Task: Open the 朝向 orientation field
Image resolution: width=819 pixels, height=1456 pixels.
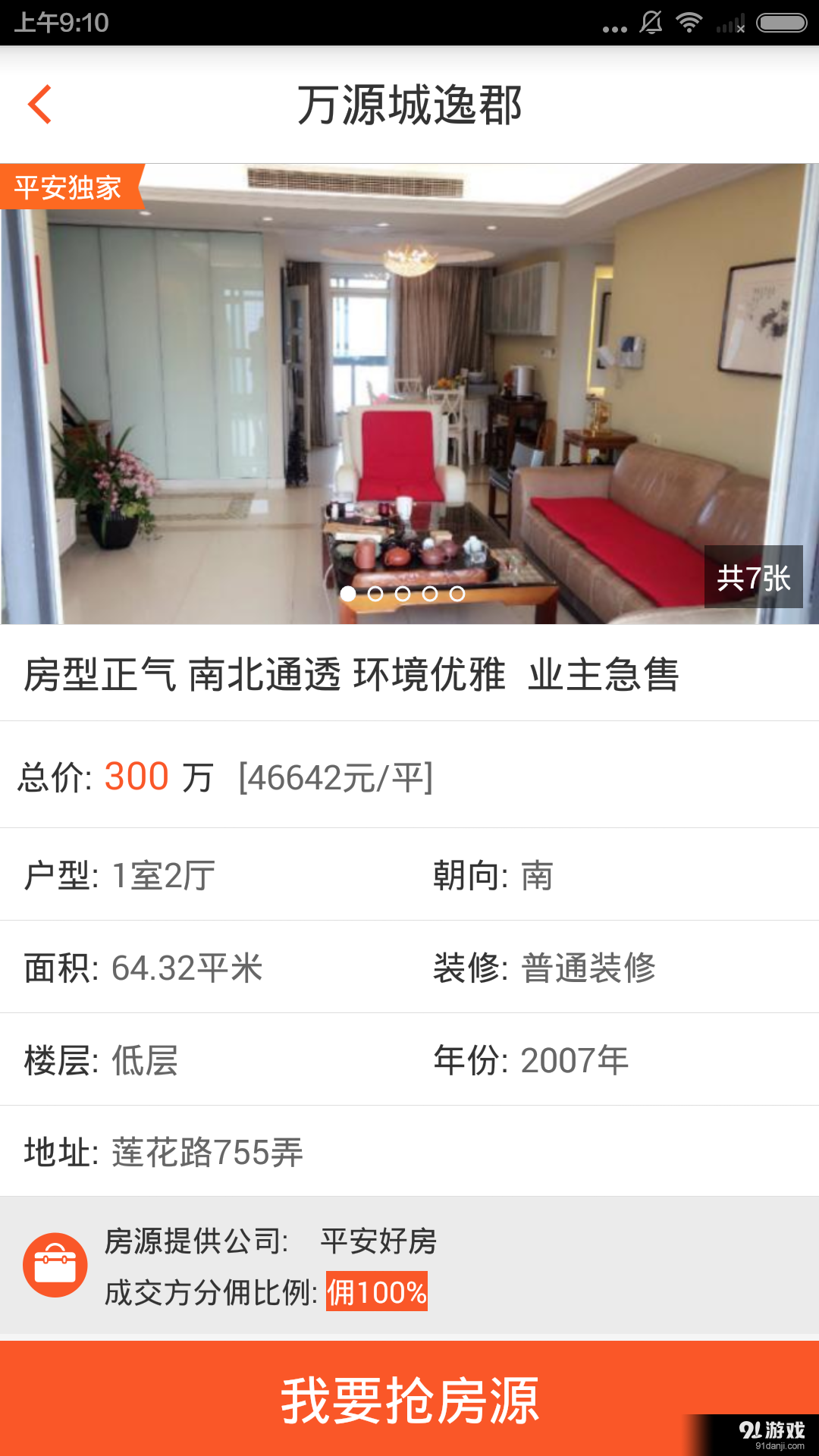Action: pos(493,876)
